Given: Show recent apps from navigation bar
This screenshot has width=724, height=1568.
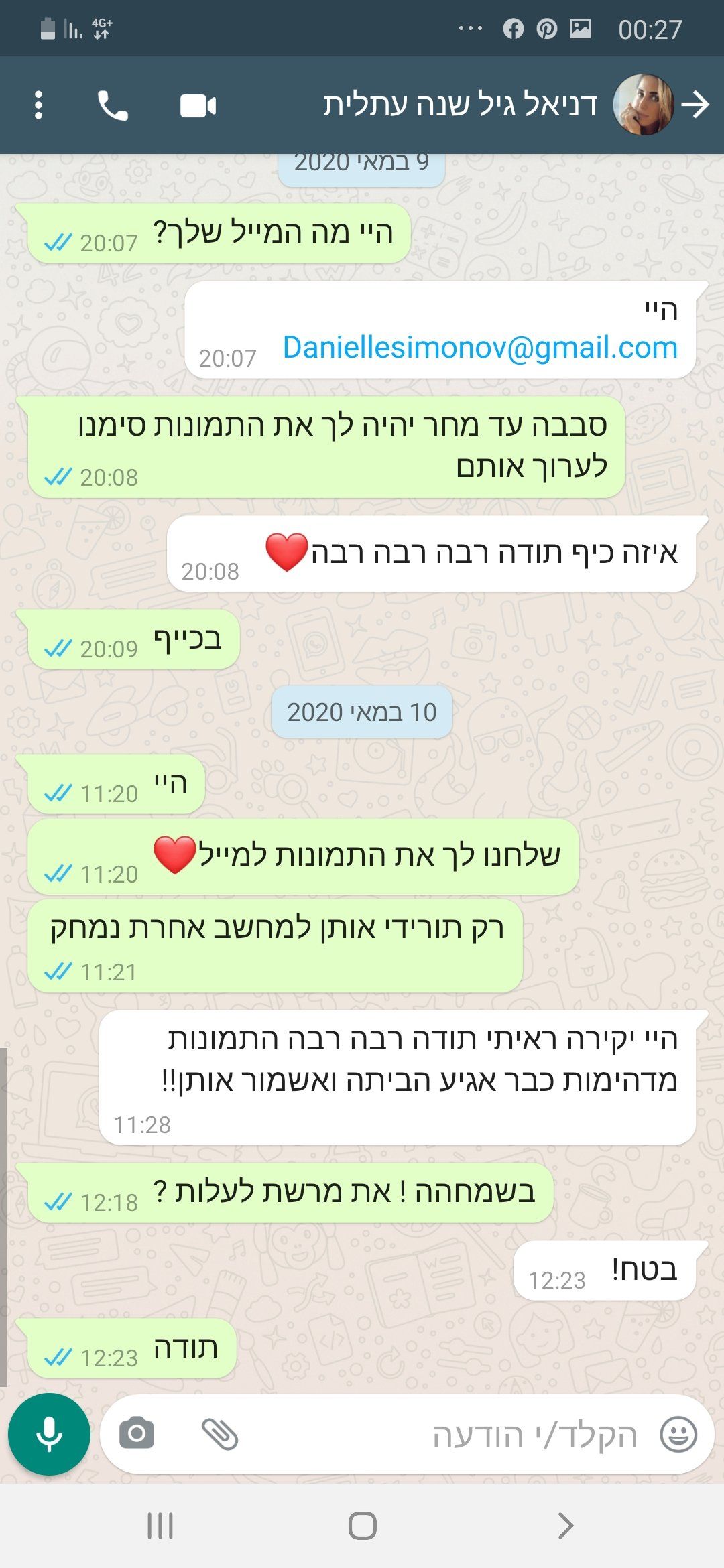Looking at the screenshot, I should (x=160, y=1526).
